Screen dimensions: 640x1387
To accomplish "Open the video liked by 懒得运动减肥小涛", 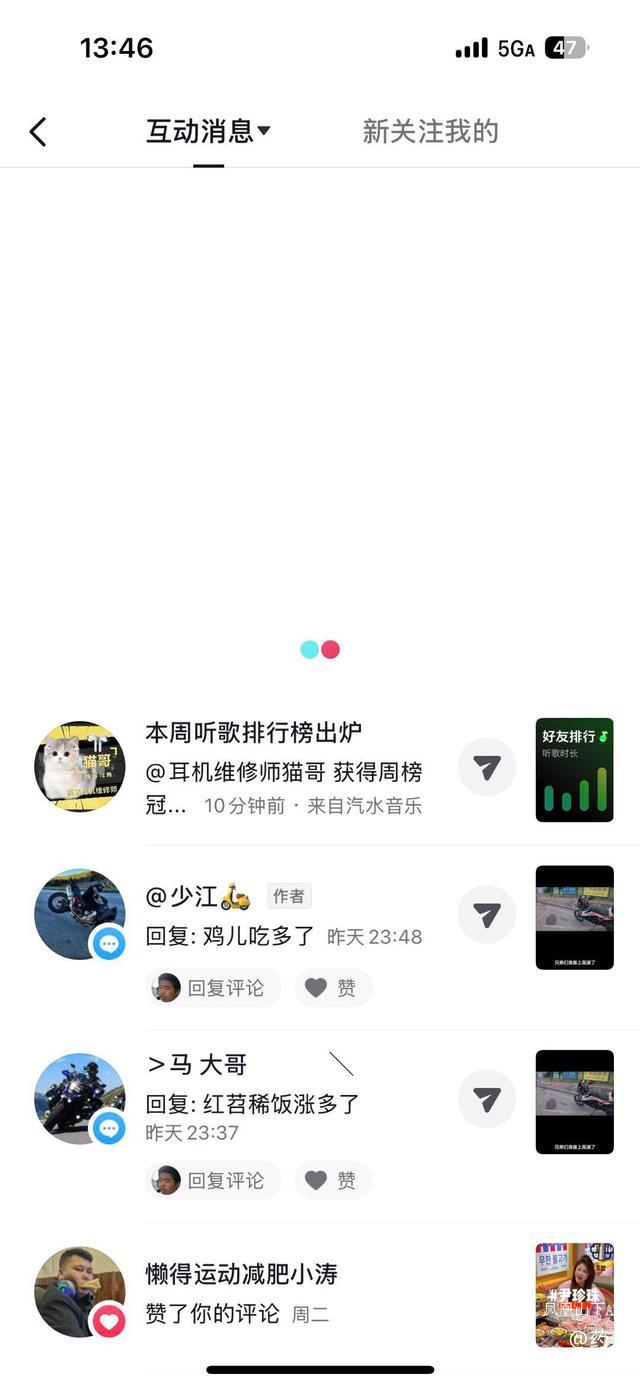I will pyautogui.click(x=574, y=1294).
